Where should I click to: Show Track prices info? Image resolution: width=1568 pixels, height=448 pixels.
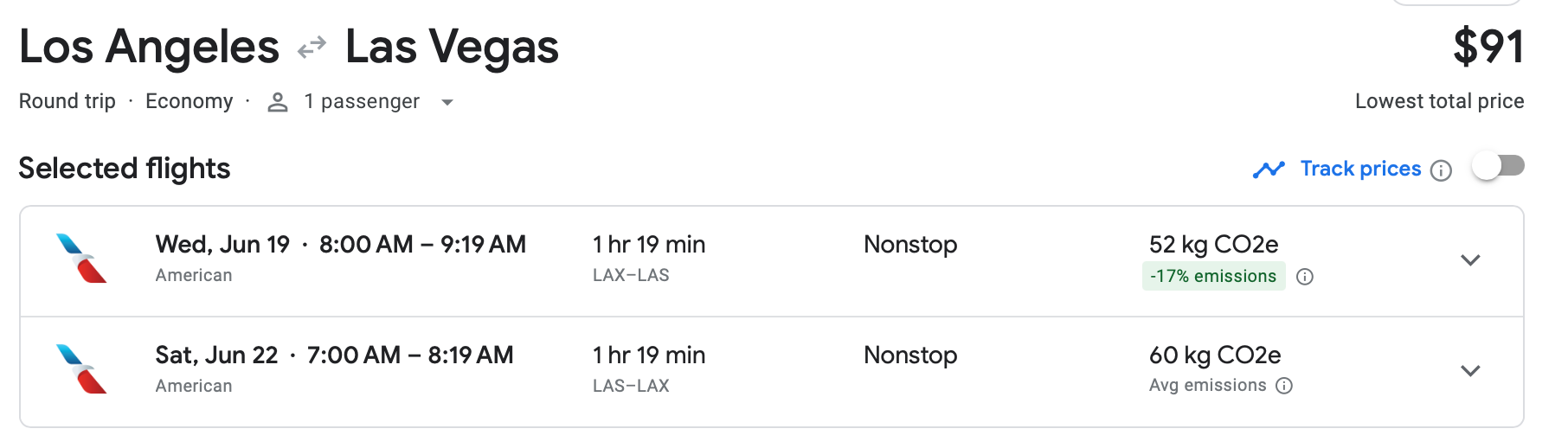coord(1441,170)
